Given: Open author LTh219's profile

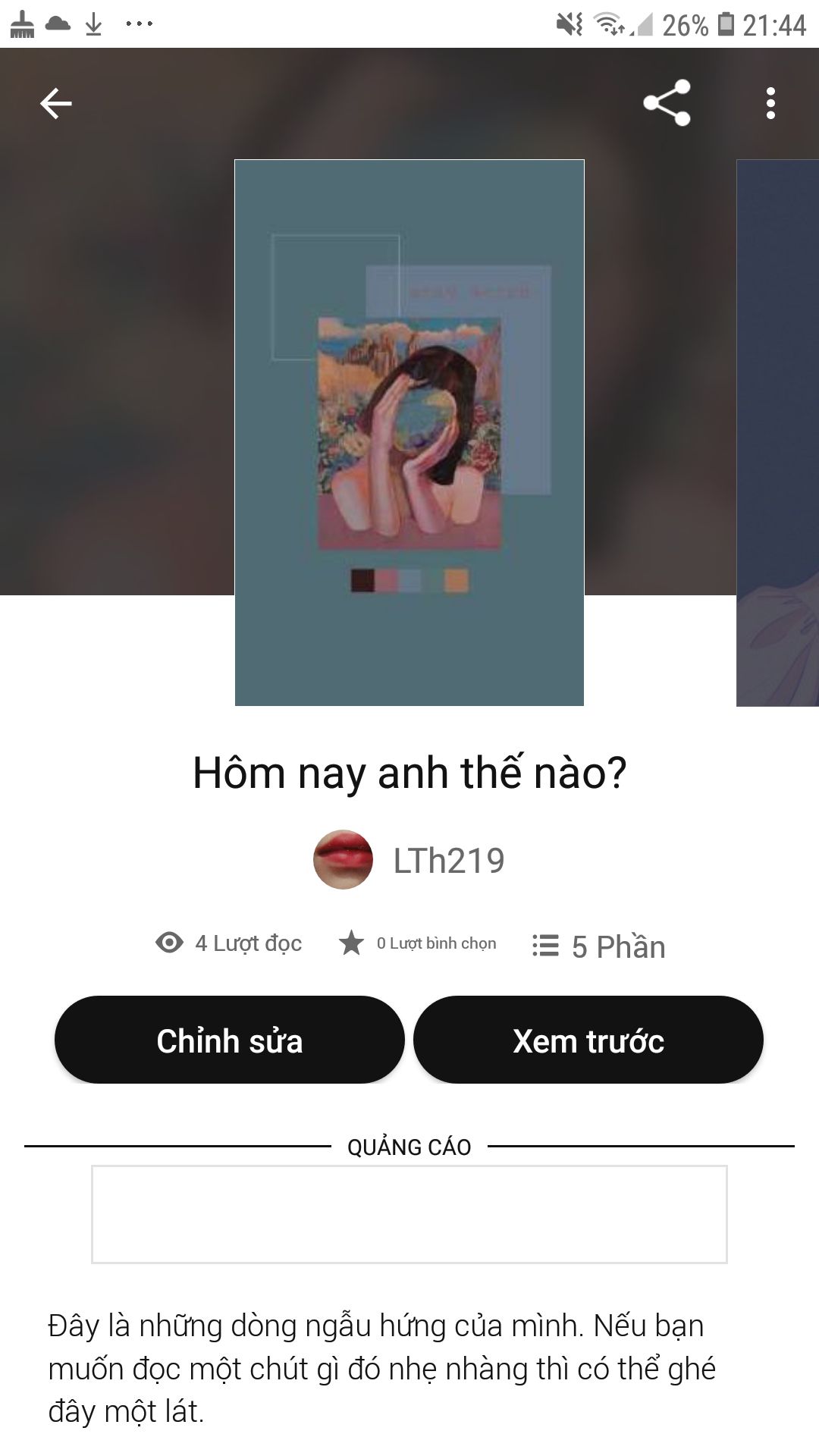Looking at the screenshot, I should (409, 860).
